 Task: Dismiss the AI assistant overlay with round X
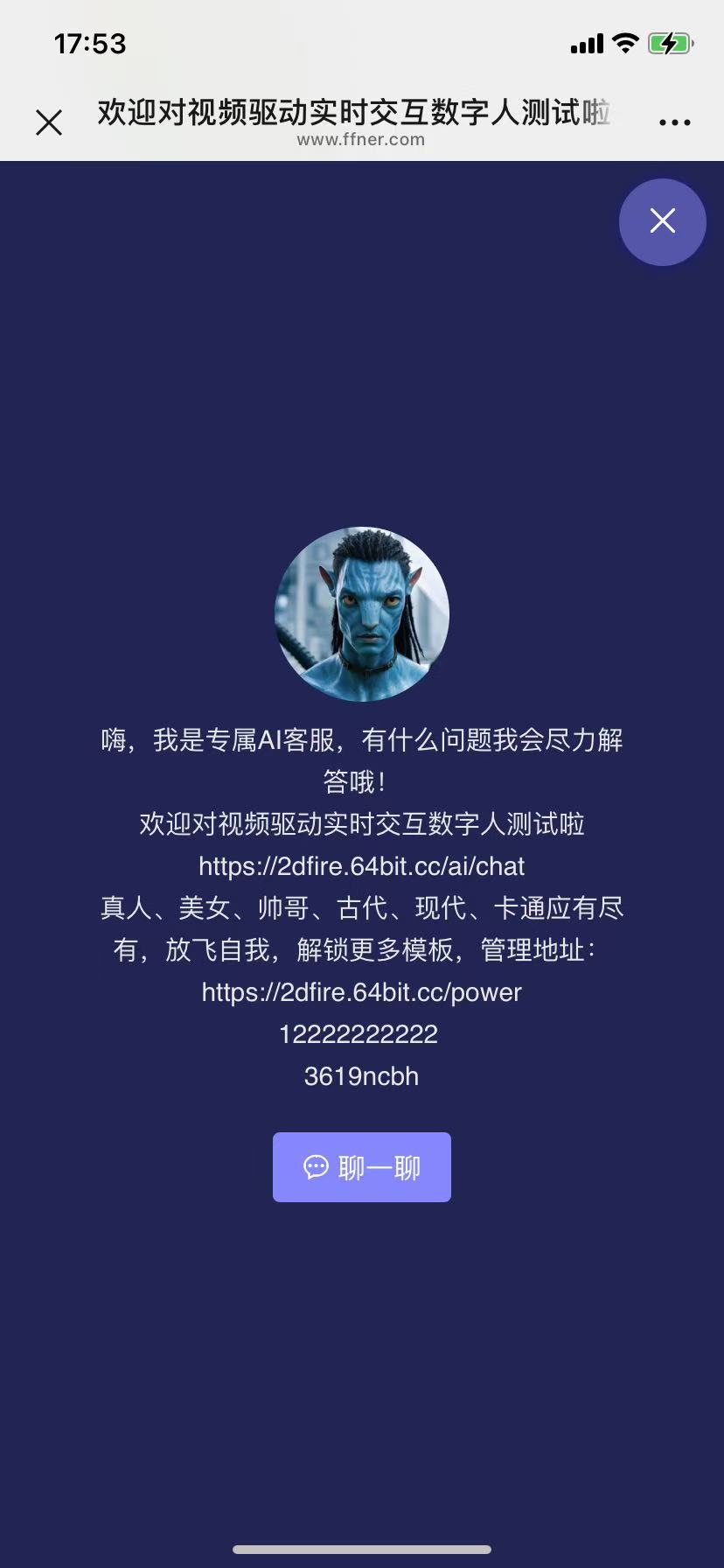coord(662,221)
